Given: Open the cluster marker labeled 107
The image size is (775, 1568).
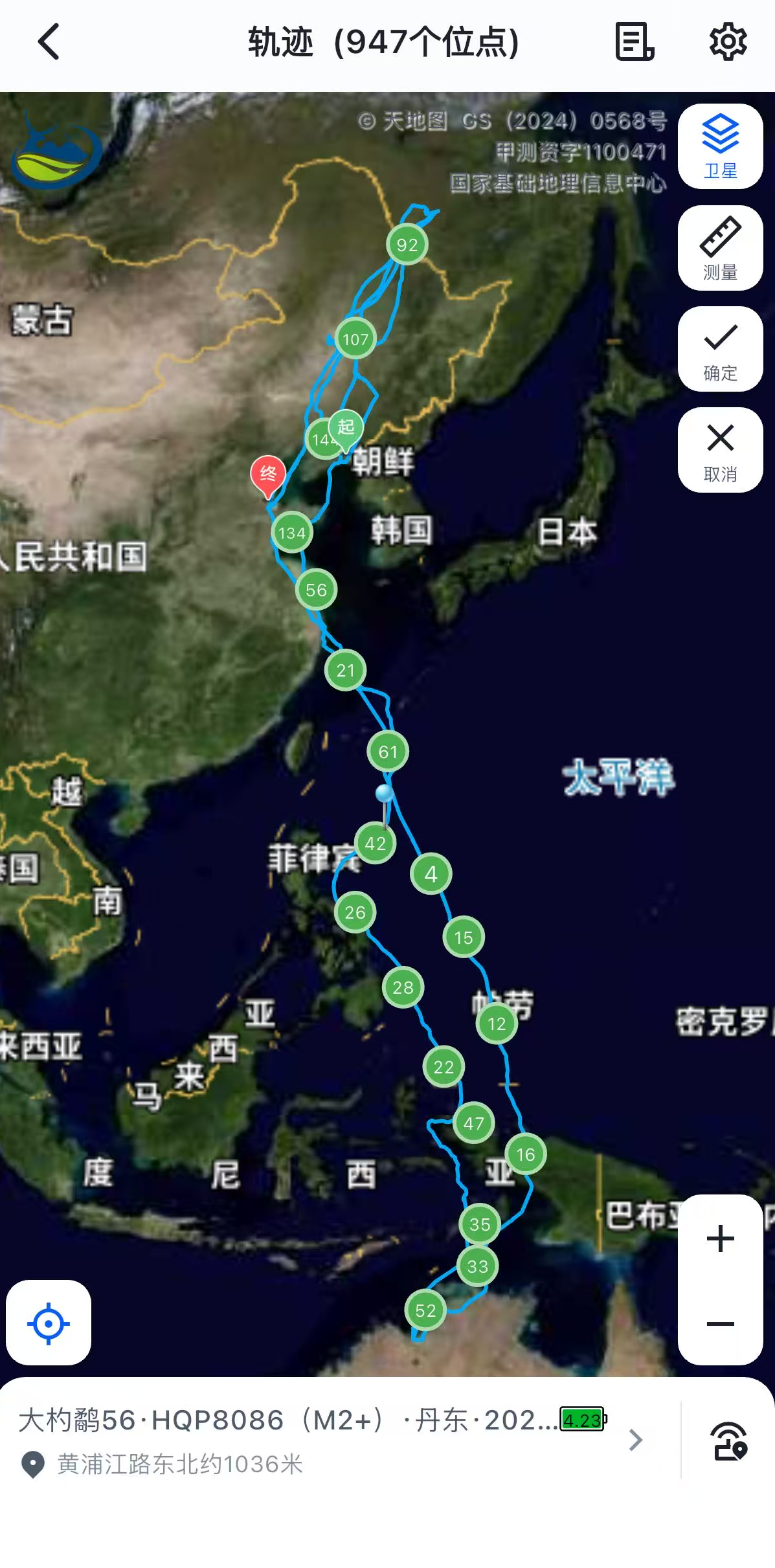Looking at the screenshot, I should pos(355,339).
